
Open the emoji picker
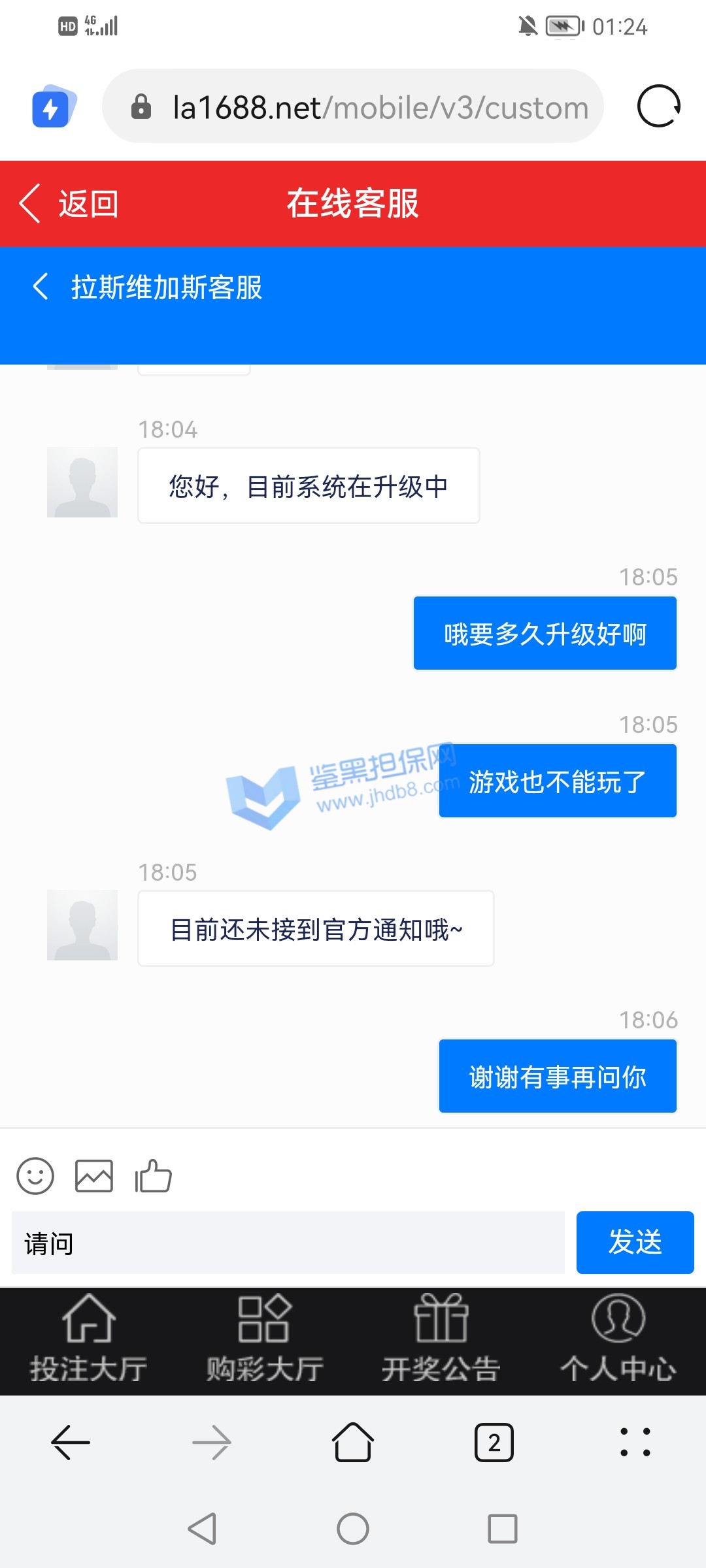[35, 1176]
